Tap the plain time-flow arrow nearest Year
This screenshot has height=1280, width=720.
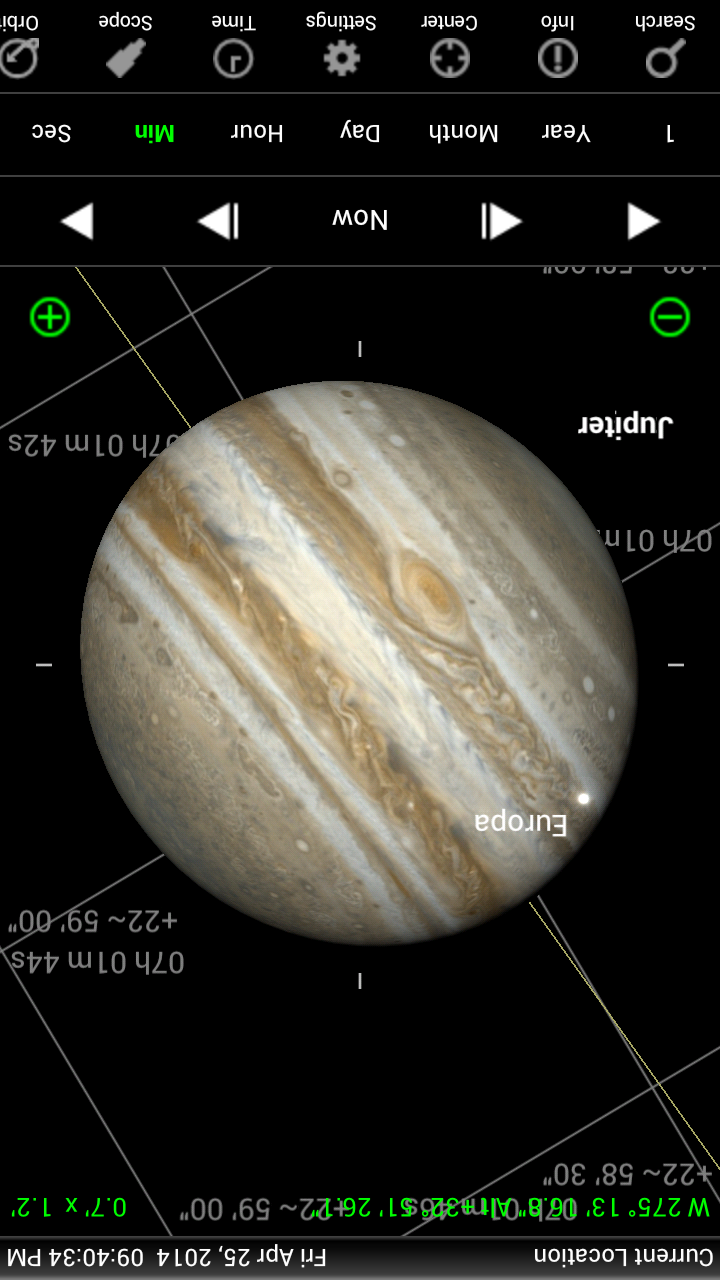(643, 221)
